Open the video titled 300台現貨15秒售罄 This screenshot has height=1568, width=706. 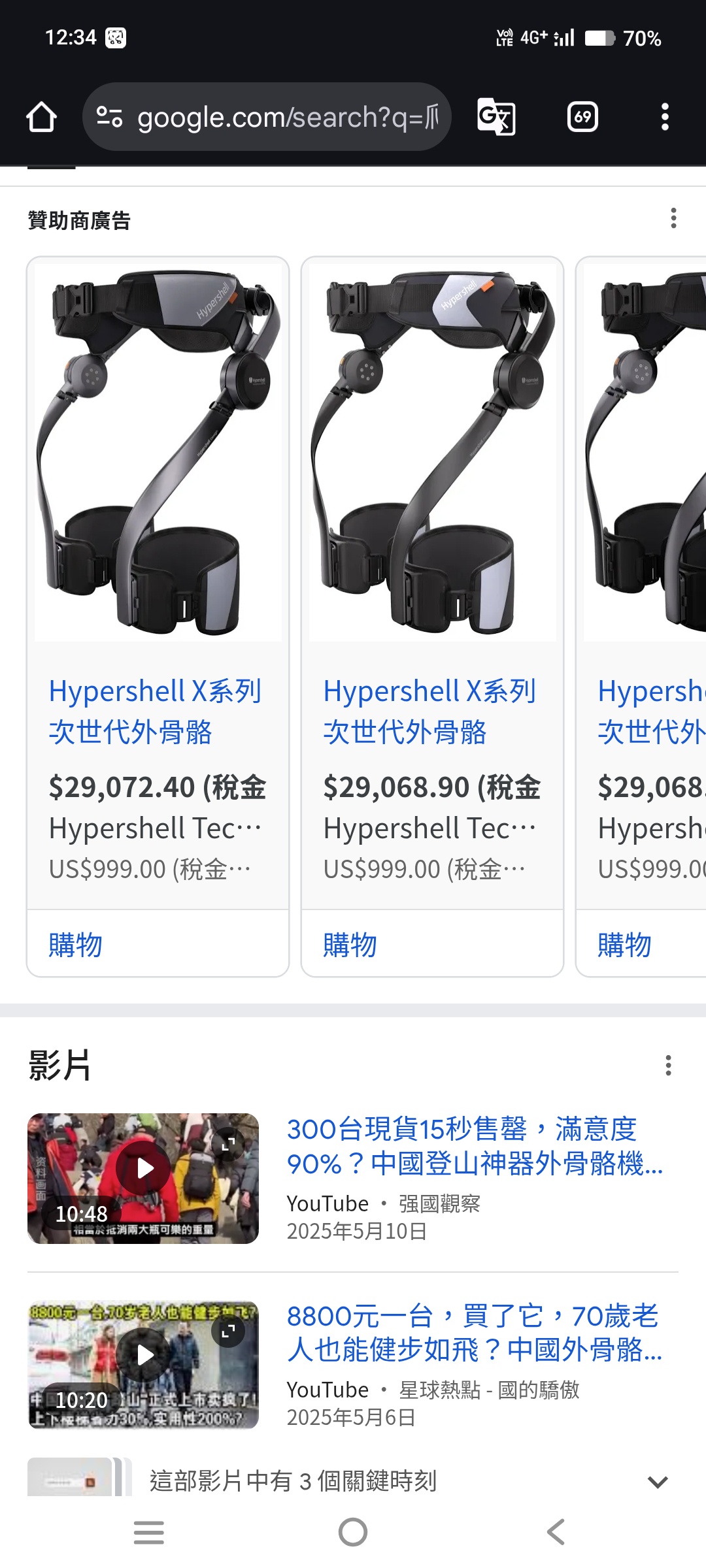[x=475, y=1146]
